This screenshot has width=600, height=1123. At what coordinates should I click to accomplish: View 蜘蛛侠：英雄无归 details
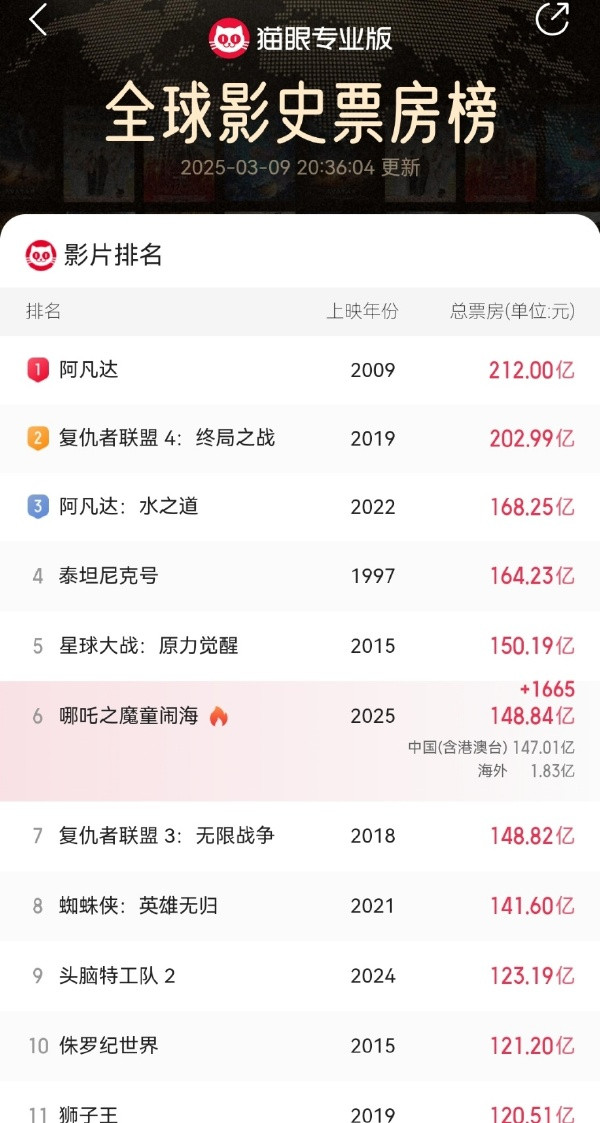[300, 906]
